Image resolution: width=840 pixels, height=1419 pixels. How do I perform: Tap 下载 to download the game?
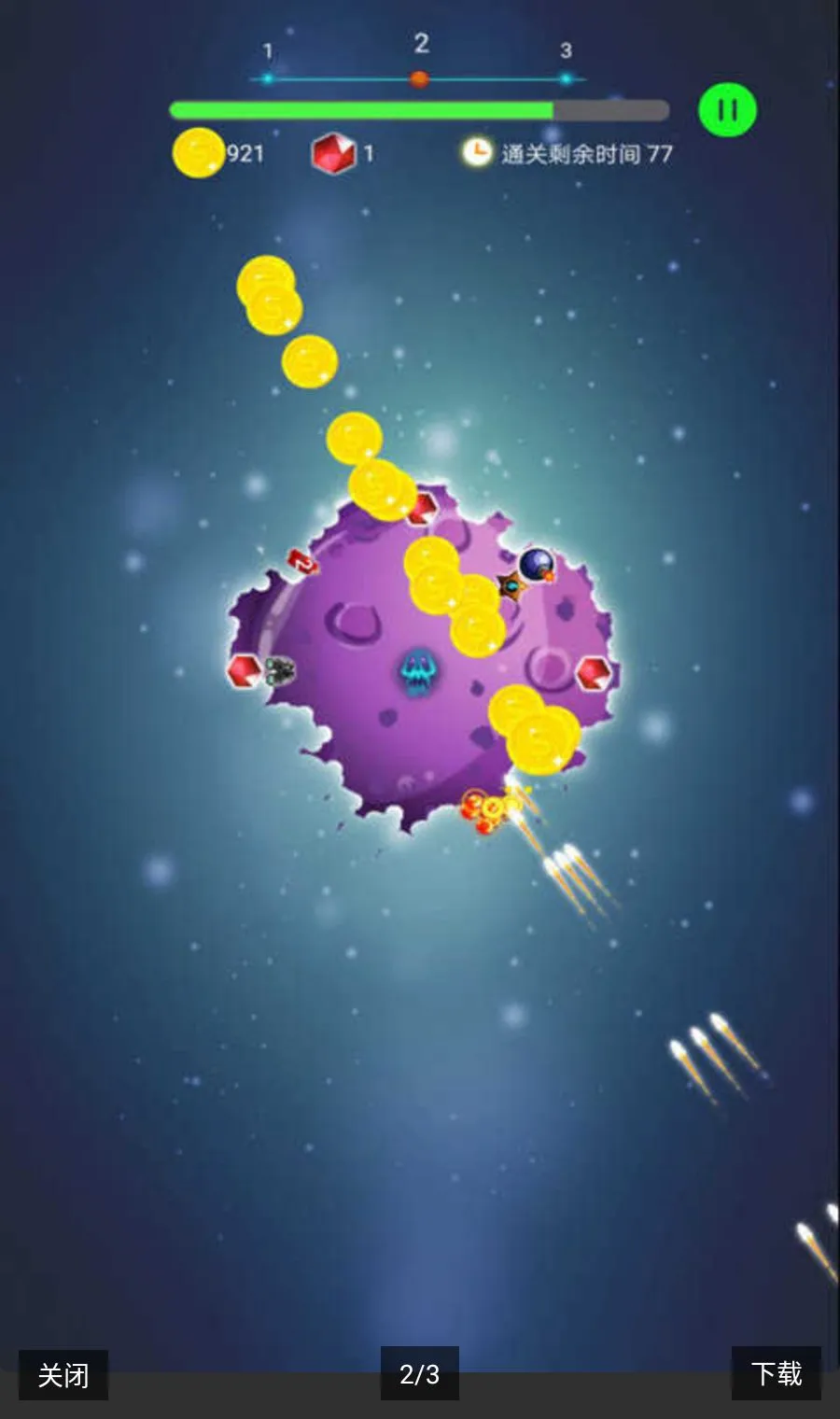click(x=777, y=1373)
